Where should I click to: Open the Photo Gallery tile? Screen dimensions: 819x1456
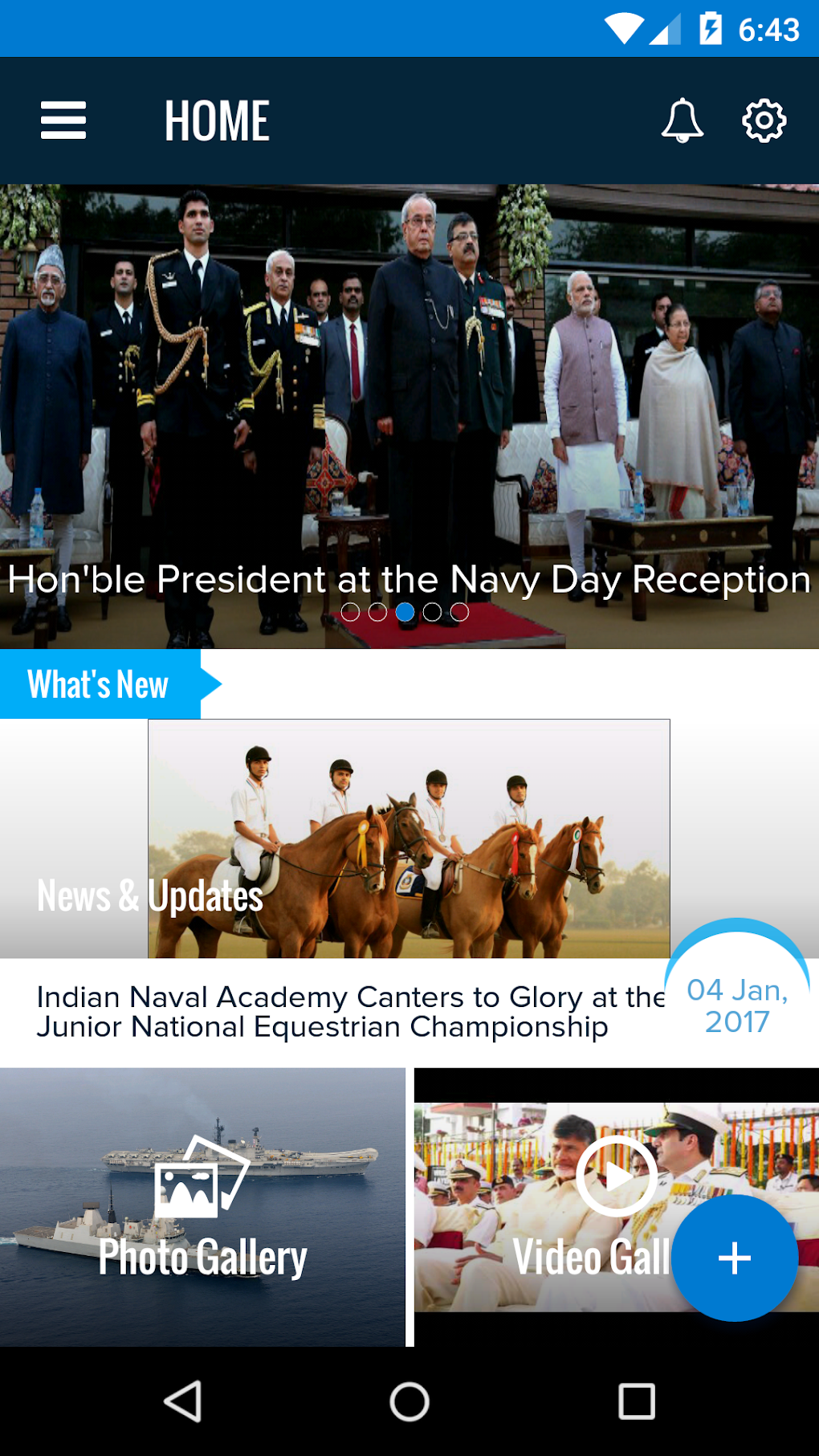point(202,1207)
